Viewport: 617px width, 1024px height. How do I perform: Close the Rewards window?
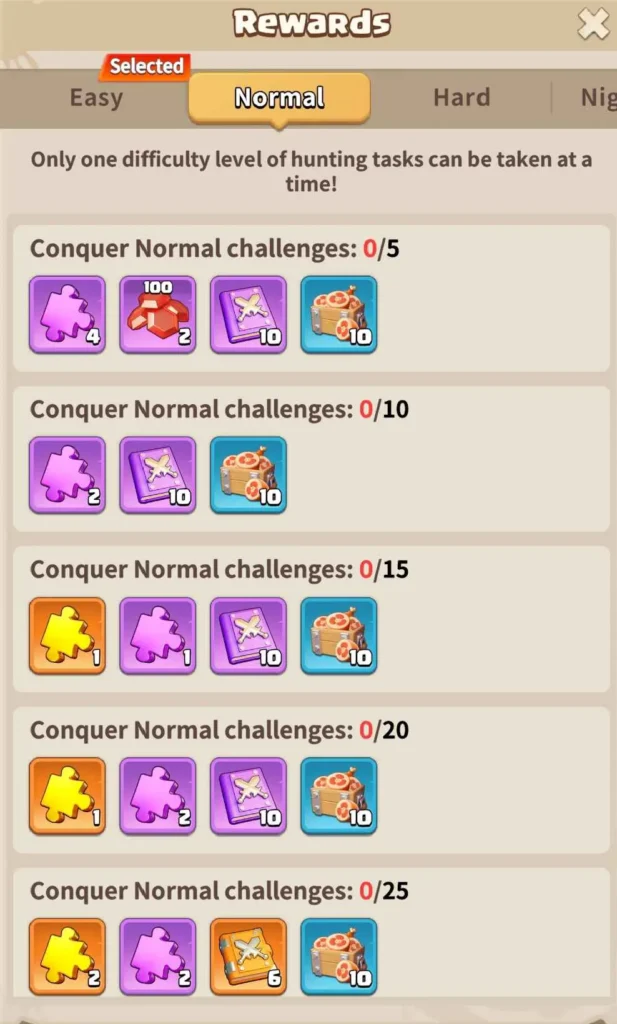coord(592,24)
